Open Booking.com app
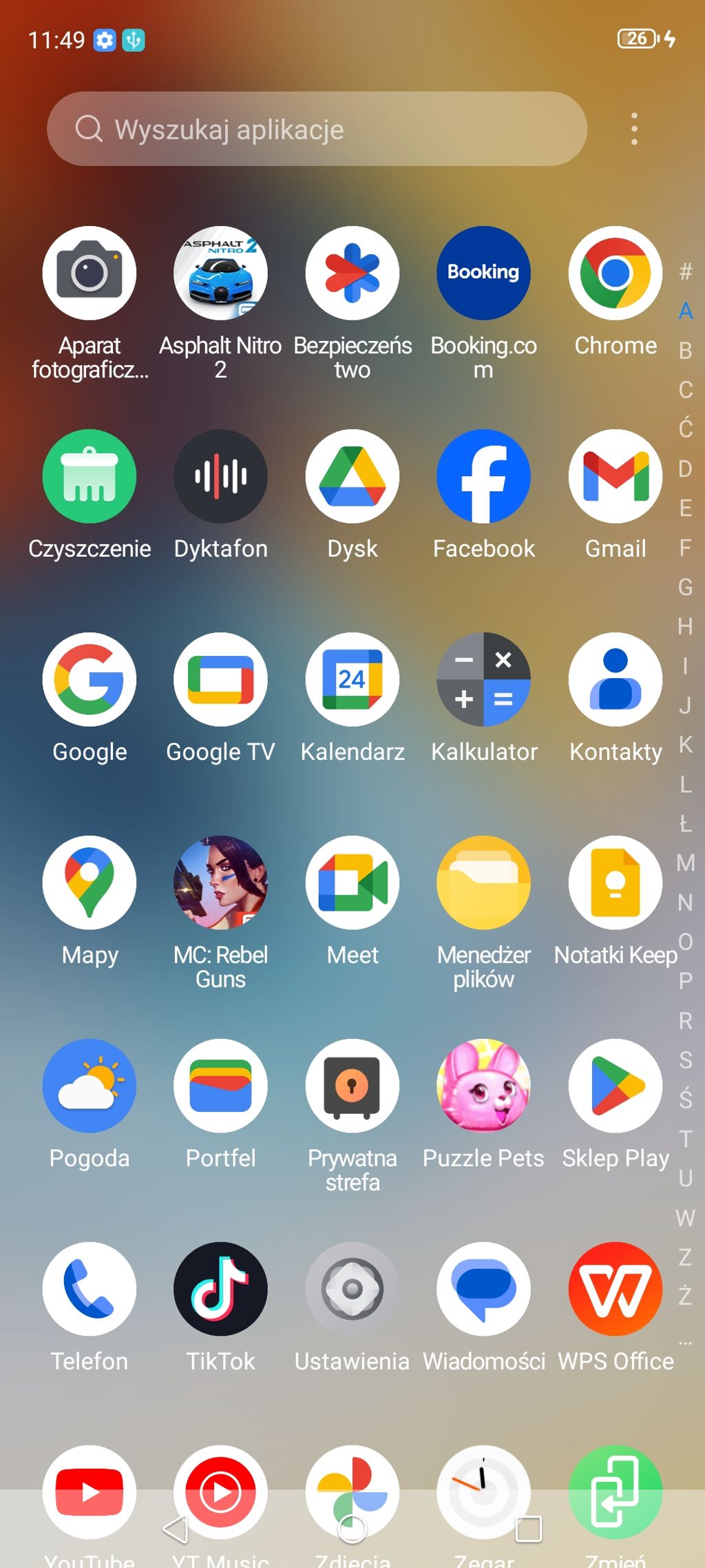705x1568 pixels. pyautogui.click(x=483, y=274)
